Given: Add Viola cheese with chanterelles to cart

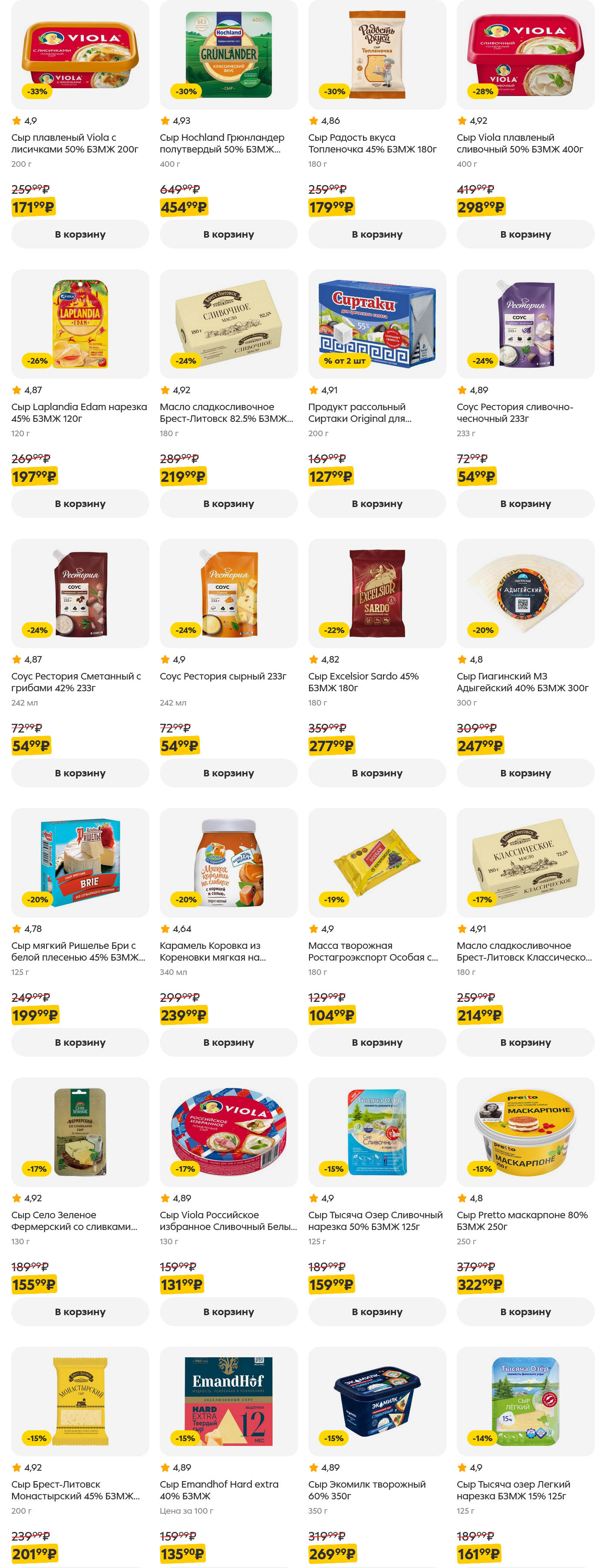Looking at the screenshot, I should tap(80, 234).
